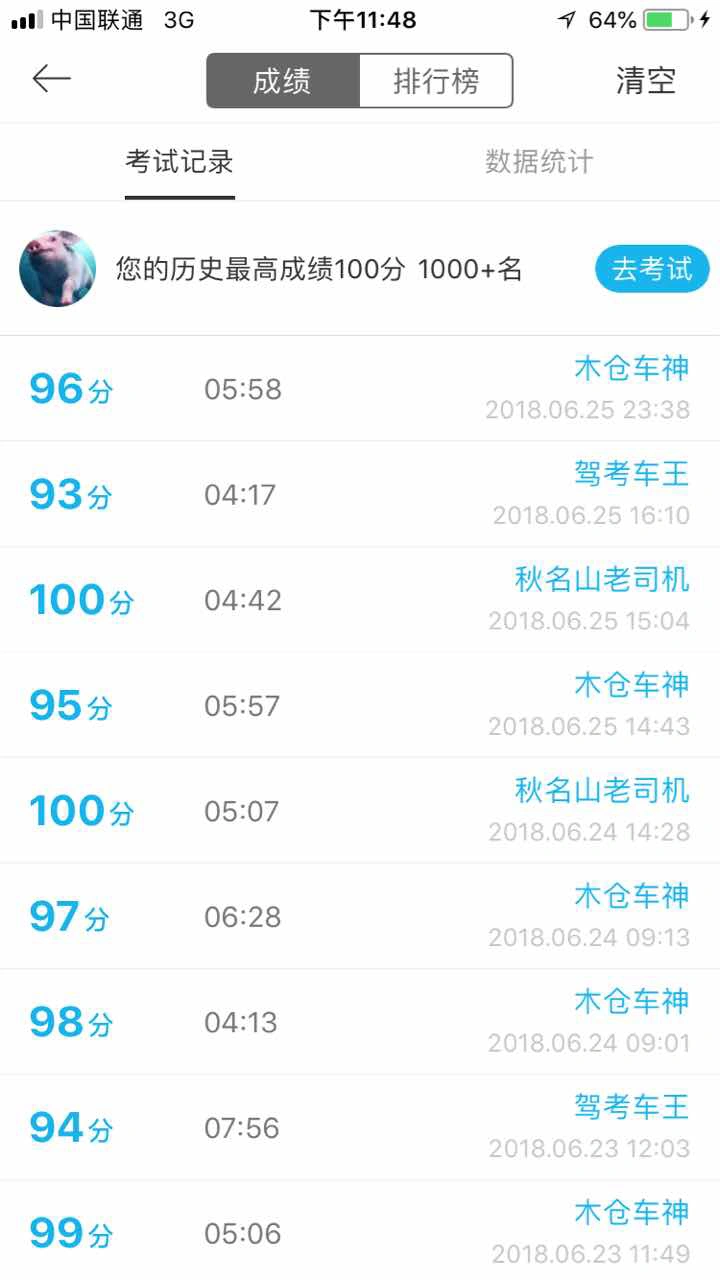
Task: Open the 考试记录 tab
Action: 180,162
